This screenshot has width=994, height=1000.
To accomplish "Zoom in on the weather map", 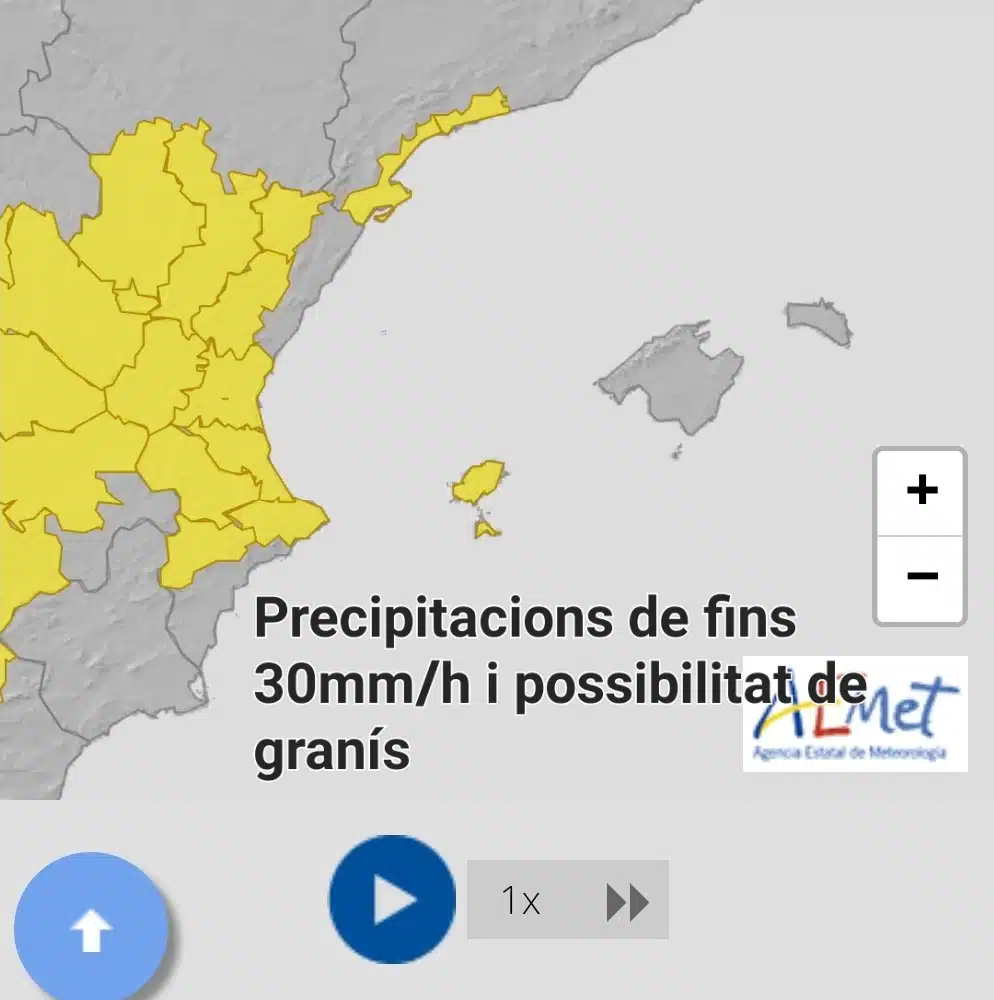I will point(921,490).
